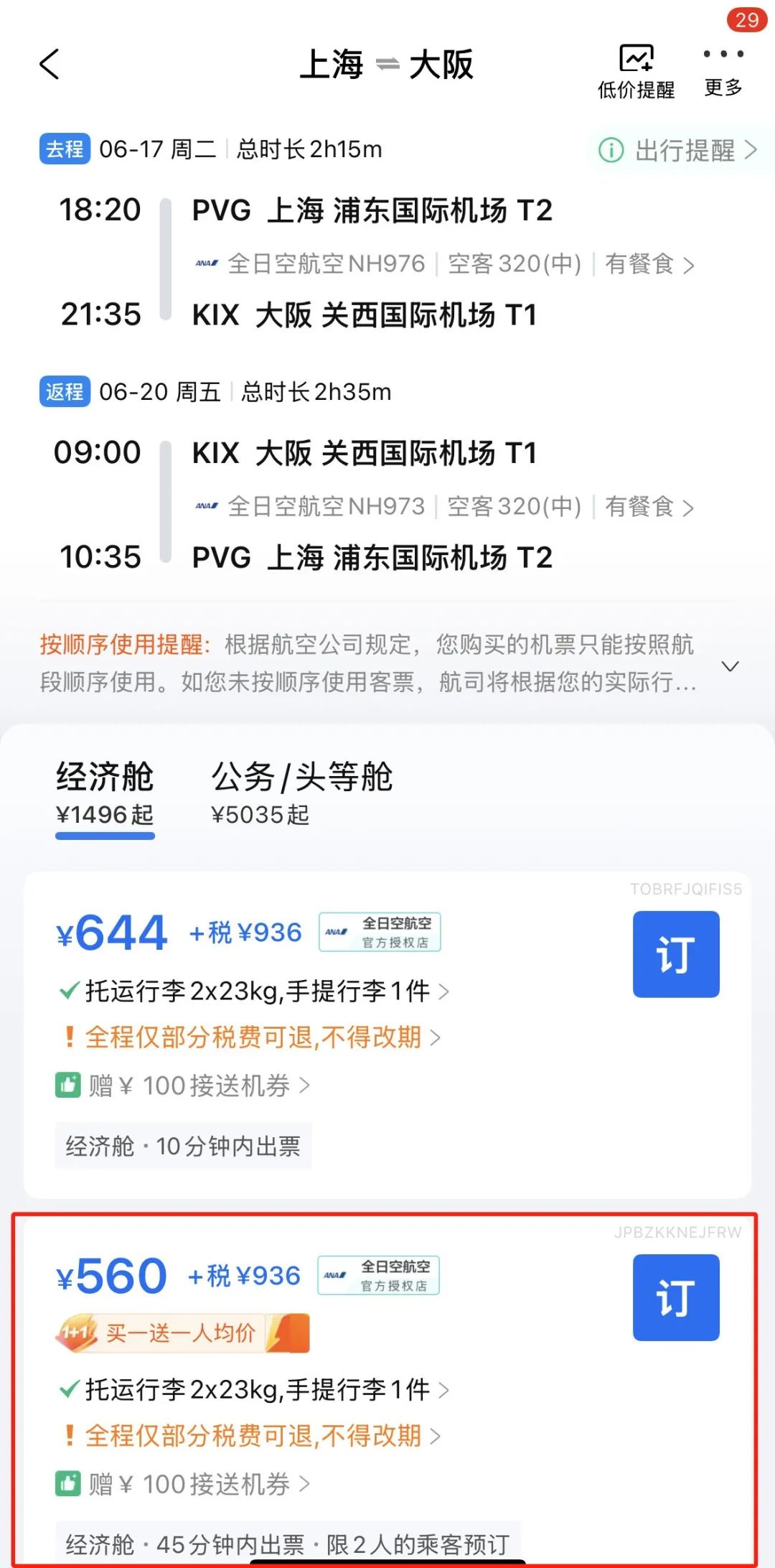Screen dimensions: 775x1568
Task: Expand the 按顺序使用提醒 notice
Action: [x=730, y=666]
